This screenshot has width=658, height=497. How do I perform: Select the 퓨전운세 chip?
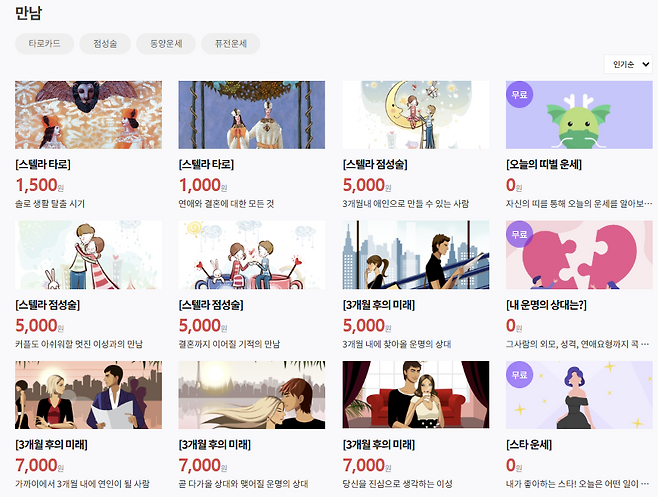pos(231,44)
